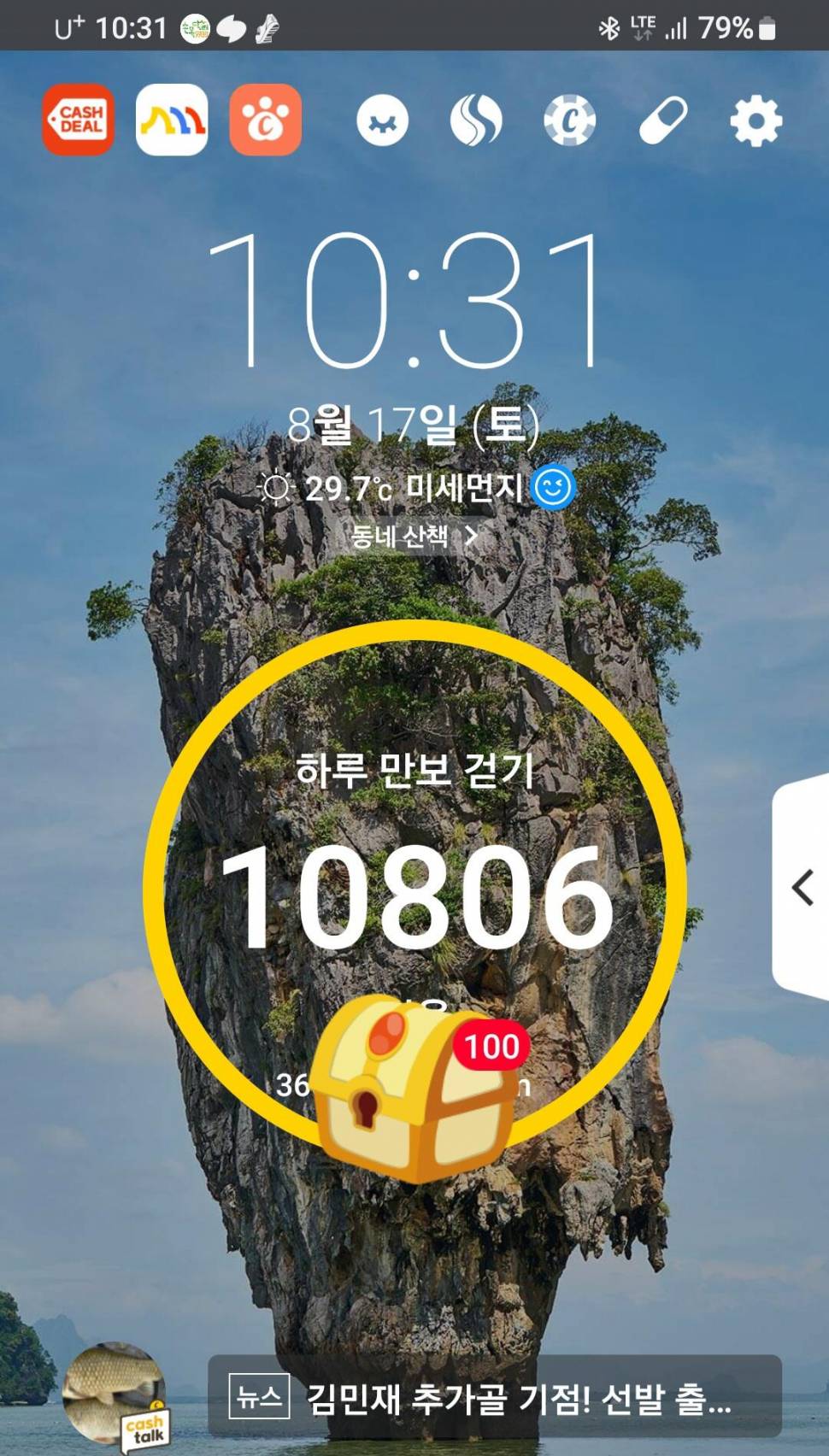Open the orange paw print icon
Image resolution: width=829 pixels, height=1456 pixels.
(266, 120)
